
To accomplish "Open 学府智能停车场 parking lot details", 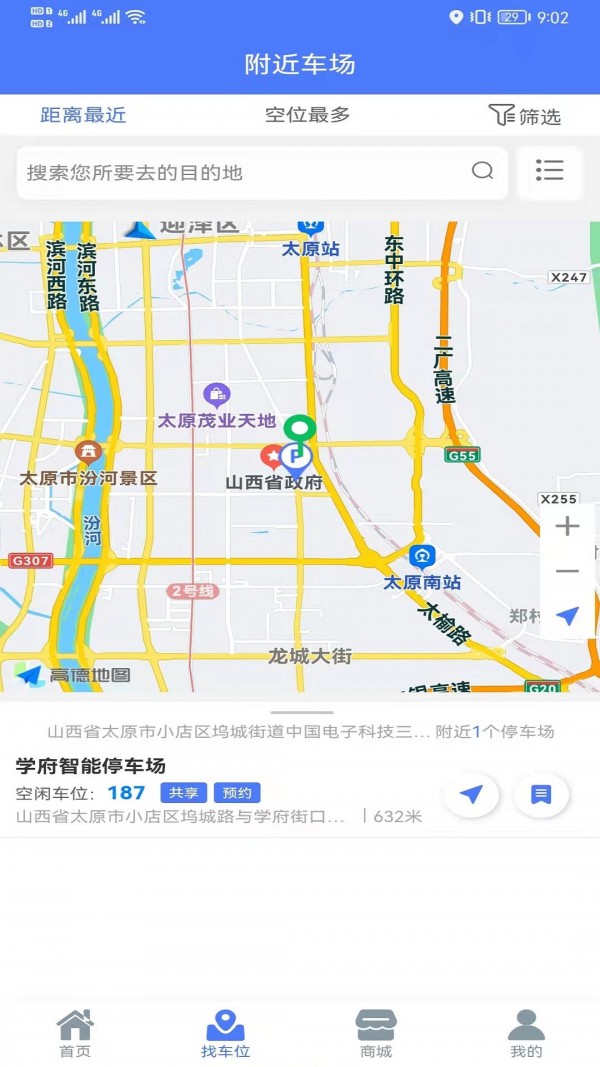I will (90, 766).
